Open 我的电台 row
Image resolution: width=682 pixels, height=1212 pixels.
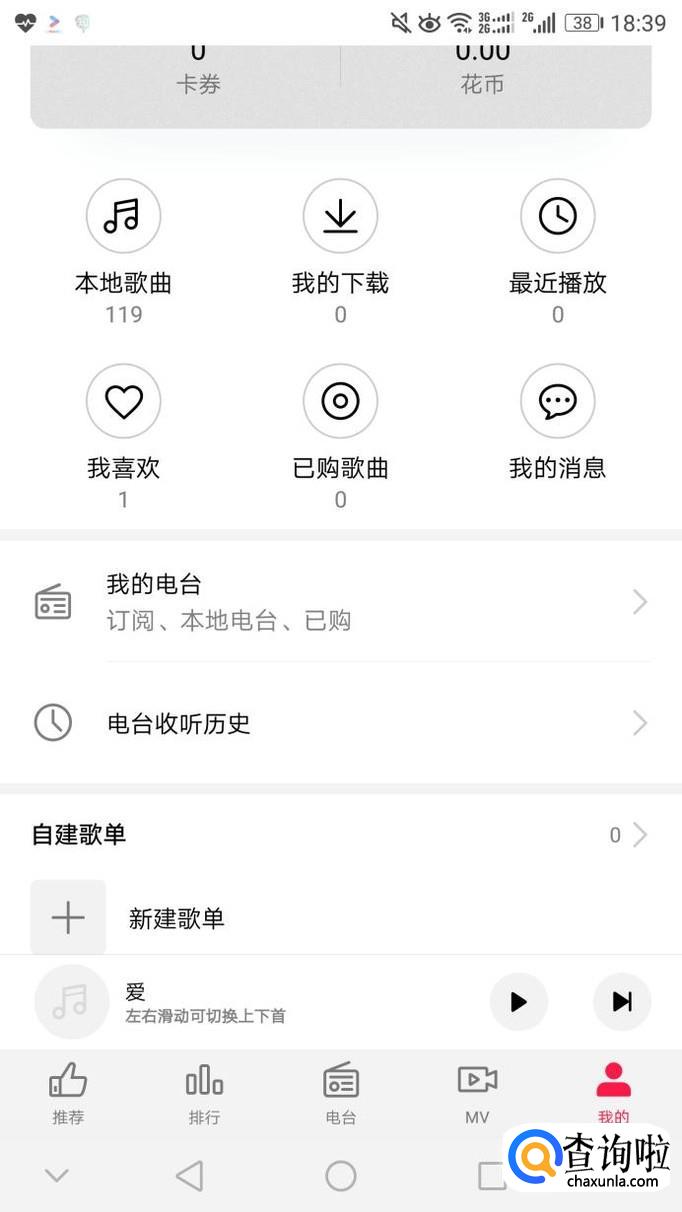[x=340, y=602]
